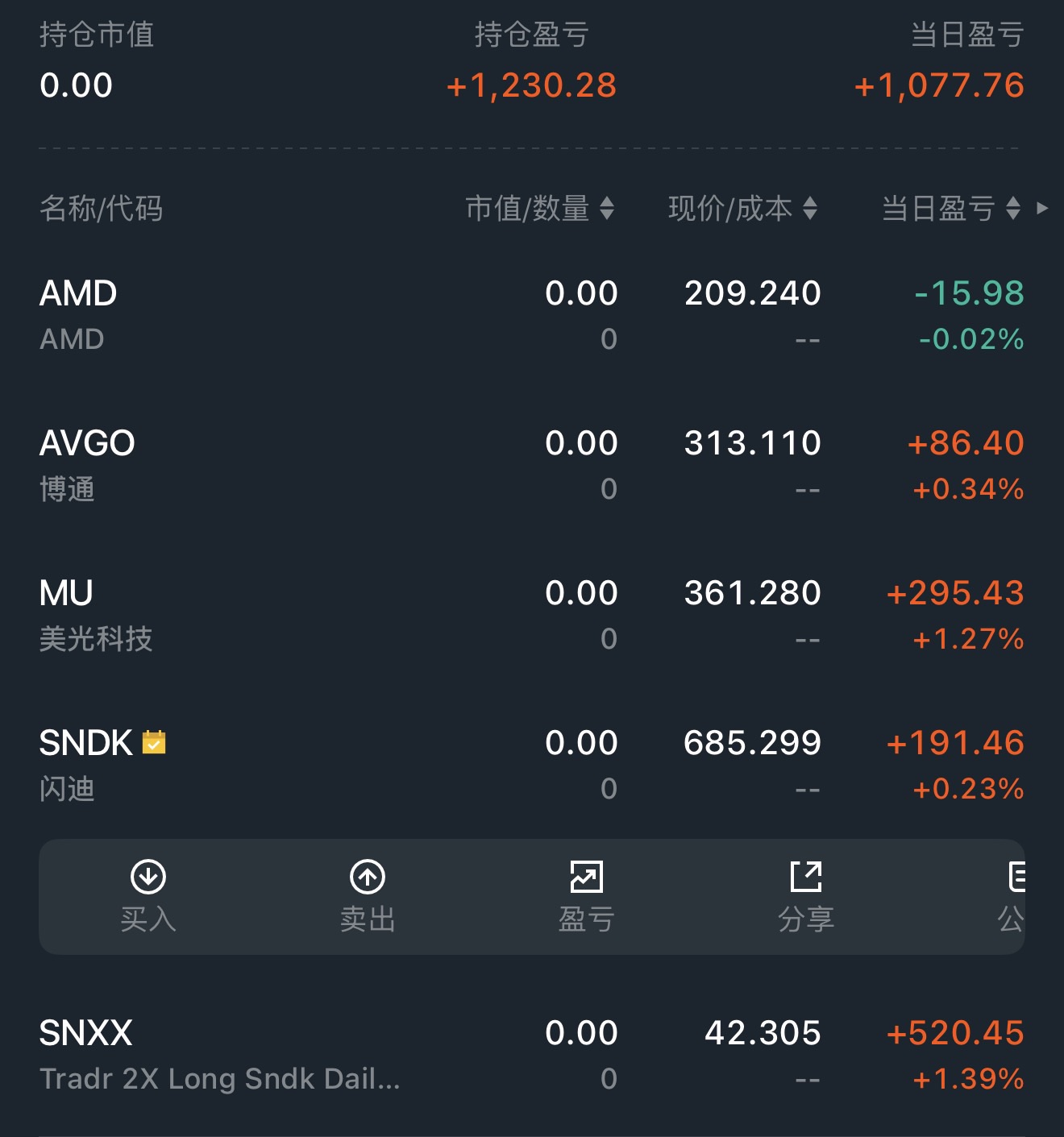Sort holdings by 现价/成本 column

742,209
